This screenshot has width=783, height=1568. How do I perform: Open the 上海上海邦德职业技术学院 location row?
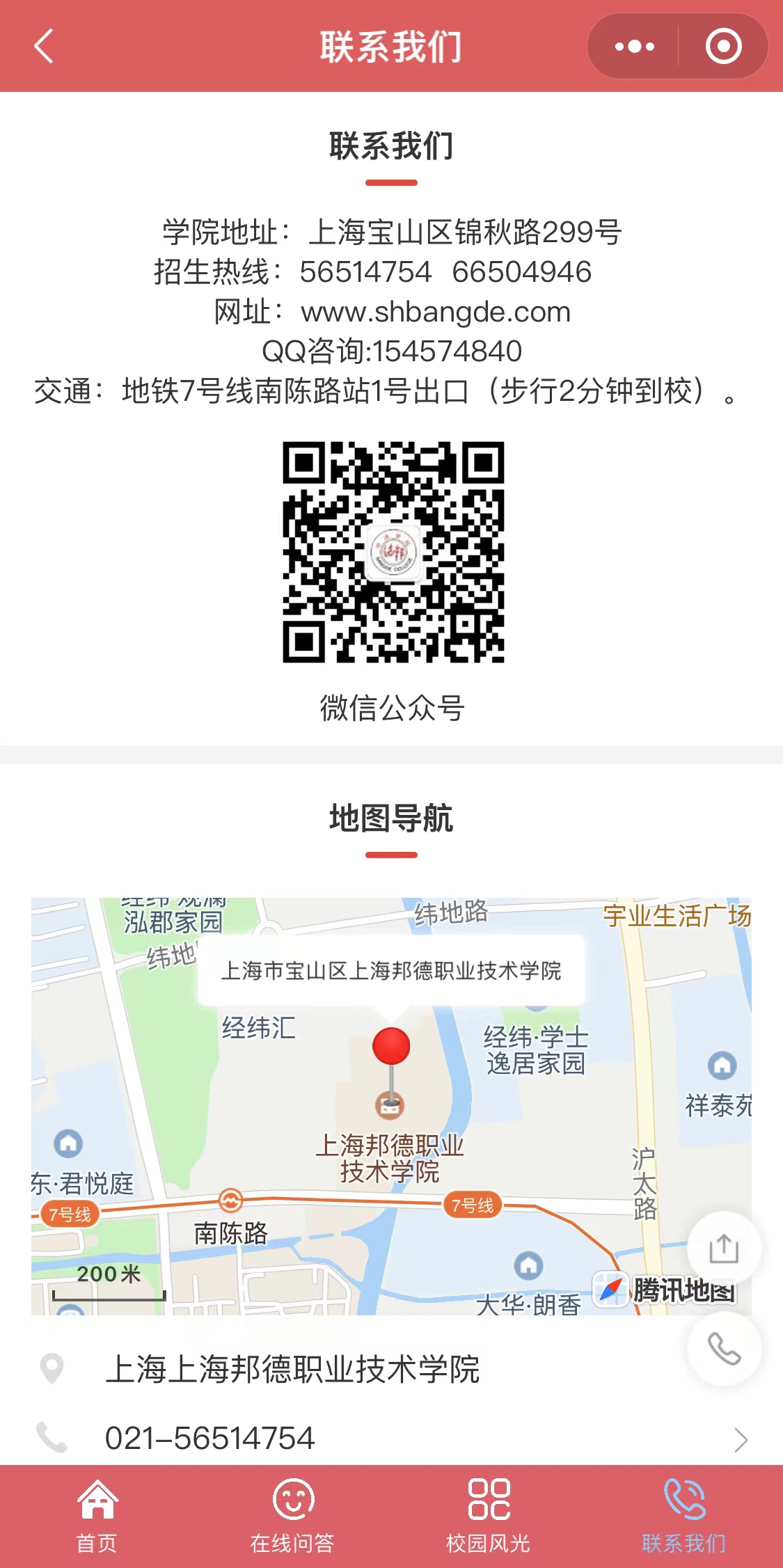[348, 1369]
